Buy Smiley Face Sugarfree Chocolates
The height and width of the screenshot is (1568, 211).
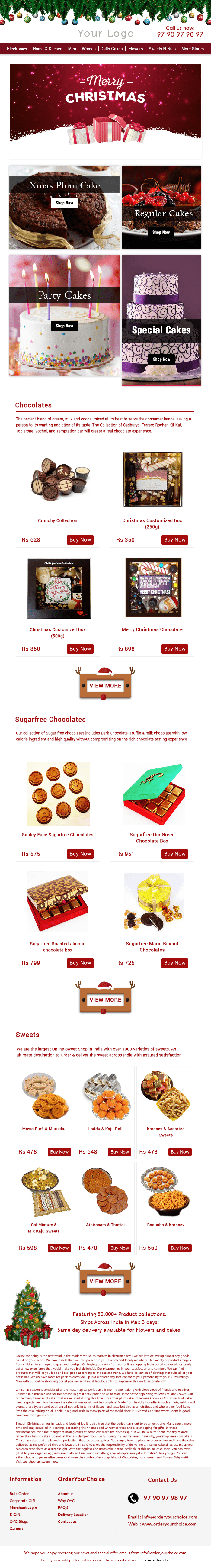pyautogui.click(x=80, y=854)
